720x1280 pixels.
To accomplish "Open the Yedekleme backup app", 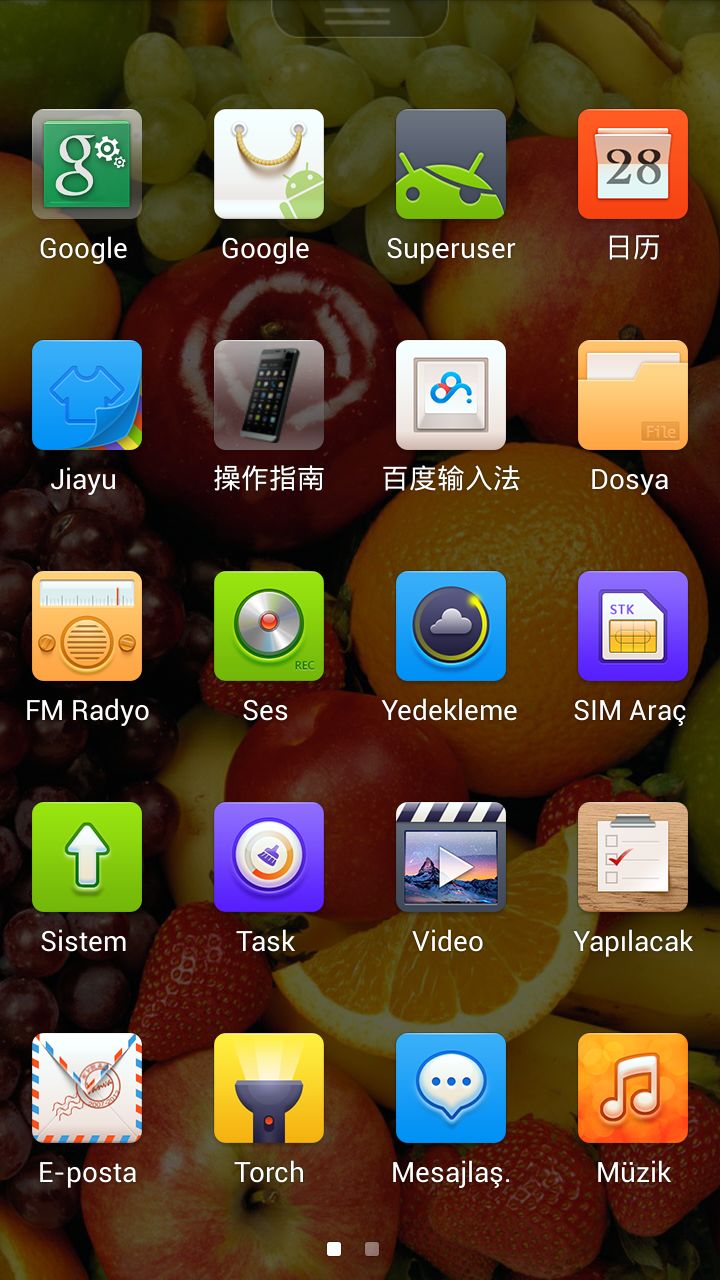I will [451, 626].
